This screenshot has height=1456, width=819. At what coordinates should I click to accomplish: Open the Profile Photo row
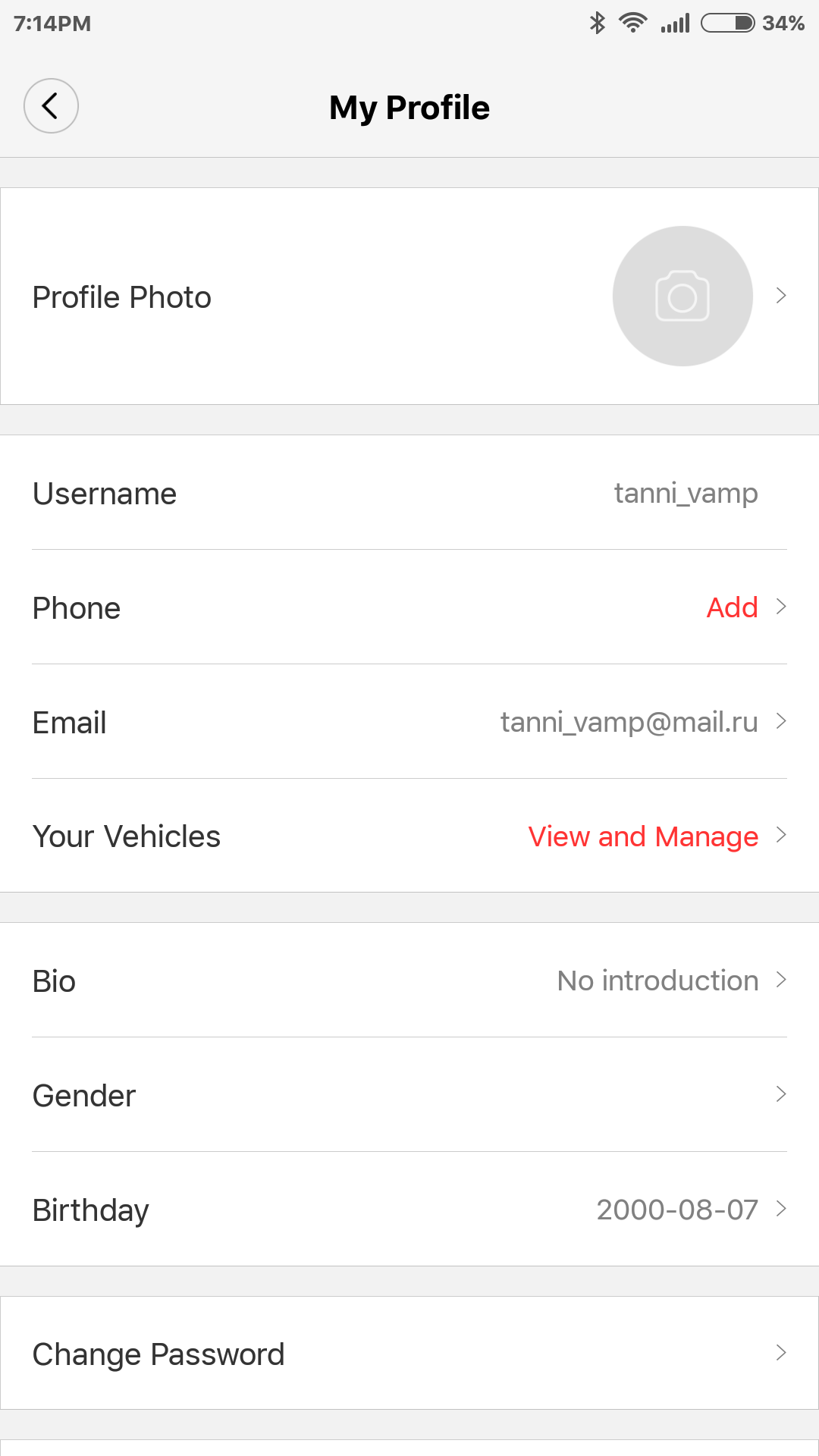pos(409,297)
